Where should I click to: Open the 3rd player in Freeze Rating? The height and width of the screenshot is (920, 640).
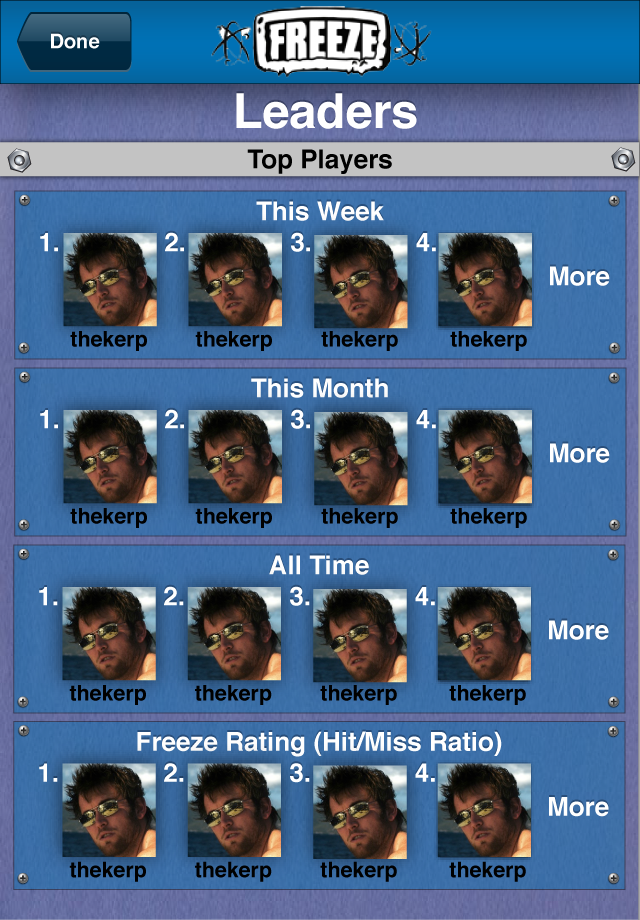point(359,812)
